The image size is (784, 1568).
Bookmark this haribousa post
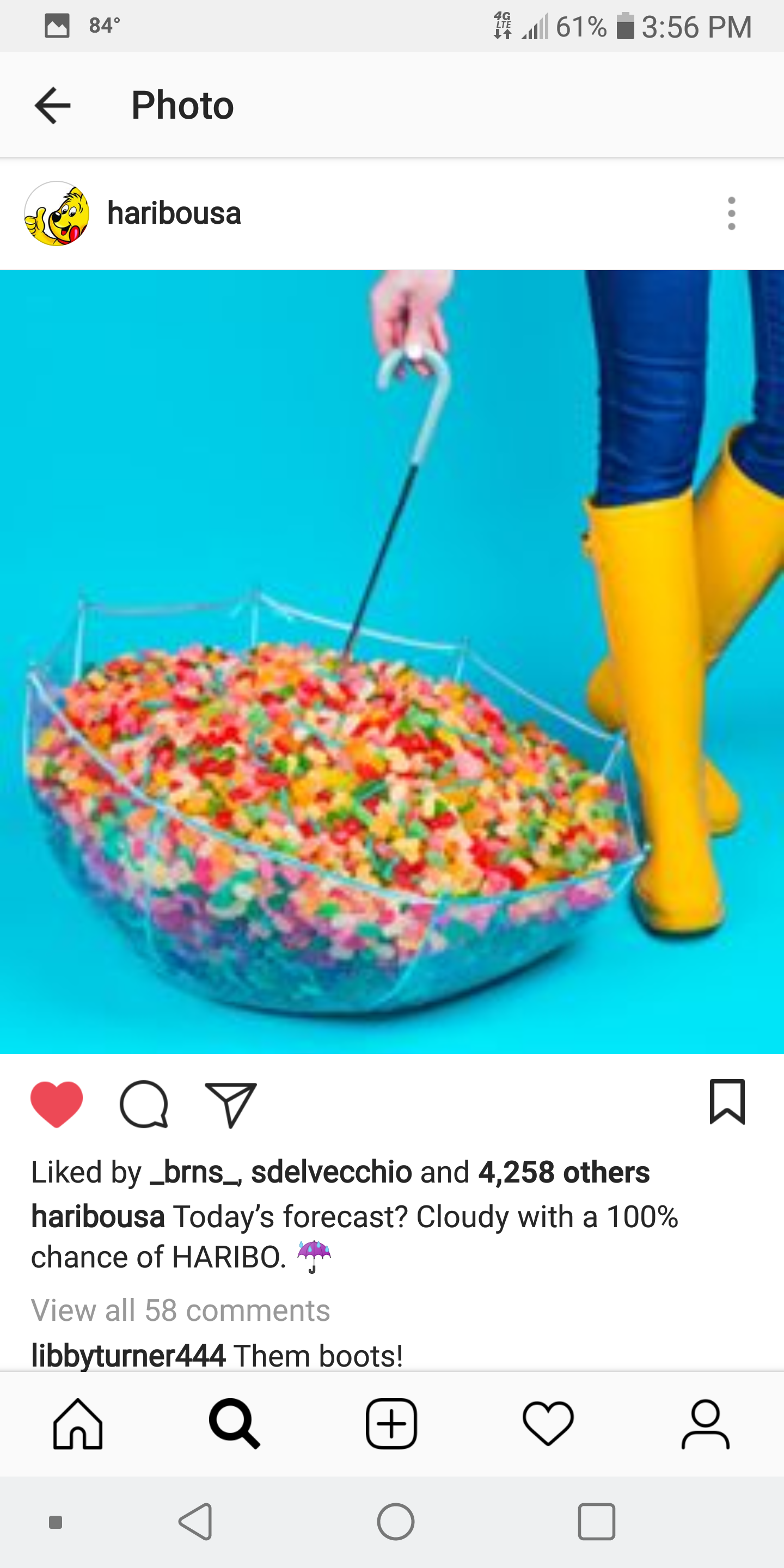[x=727, y=1102]
